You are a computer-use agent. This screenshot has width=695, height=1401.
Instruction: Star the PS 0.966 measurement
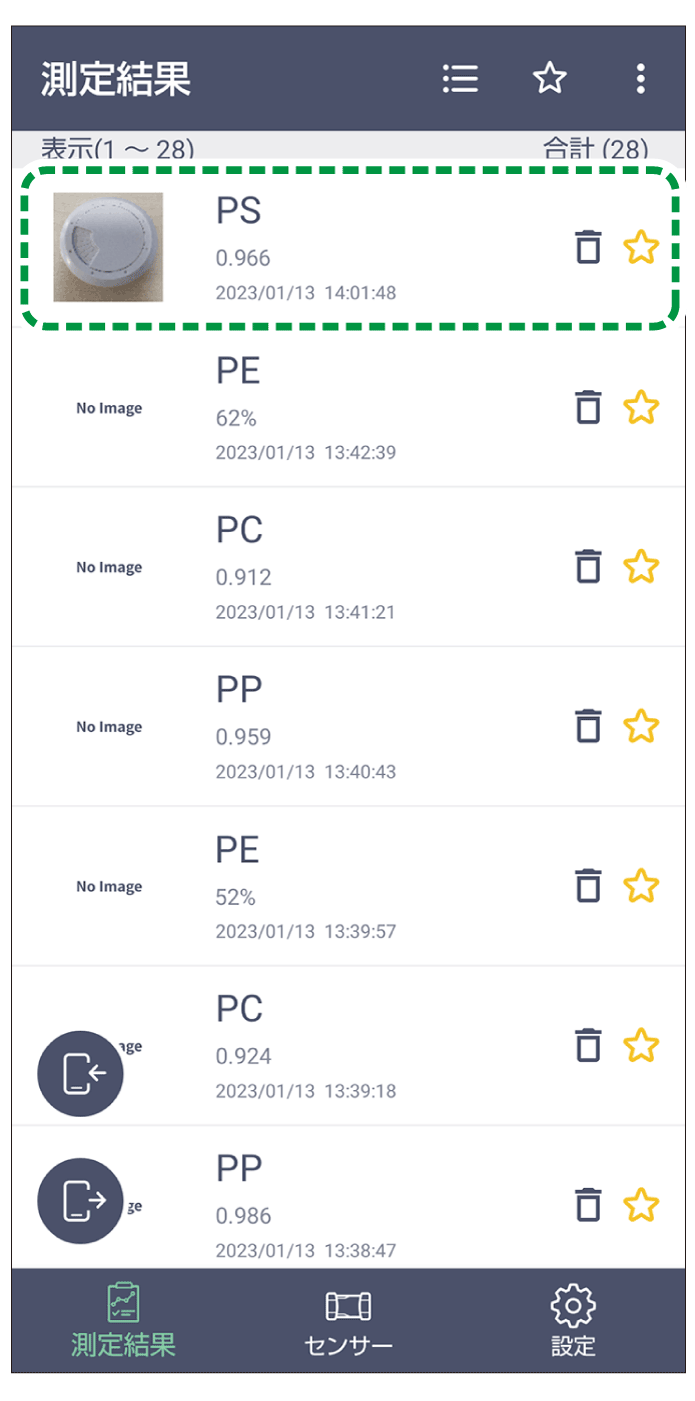tap(641, 247)
